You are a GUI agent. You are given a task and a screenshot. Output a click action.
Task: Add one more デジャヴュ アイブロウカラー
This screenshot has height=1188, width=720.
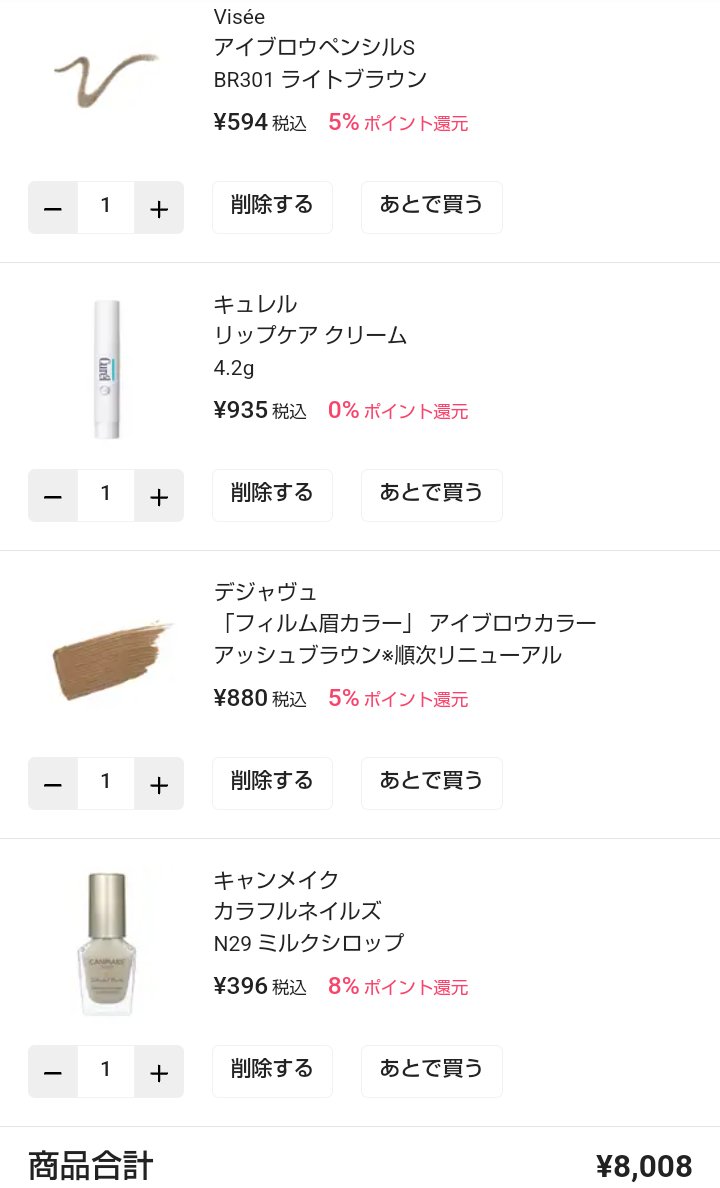pos(159,784)
